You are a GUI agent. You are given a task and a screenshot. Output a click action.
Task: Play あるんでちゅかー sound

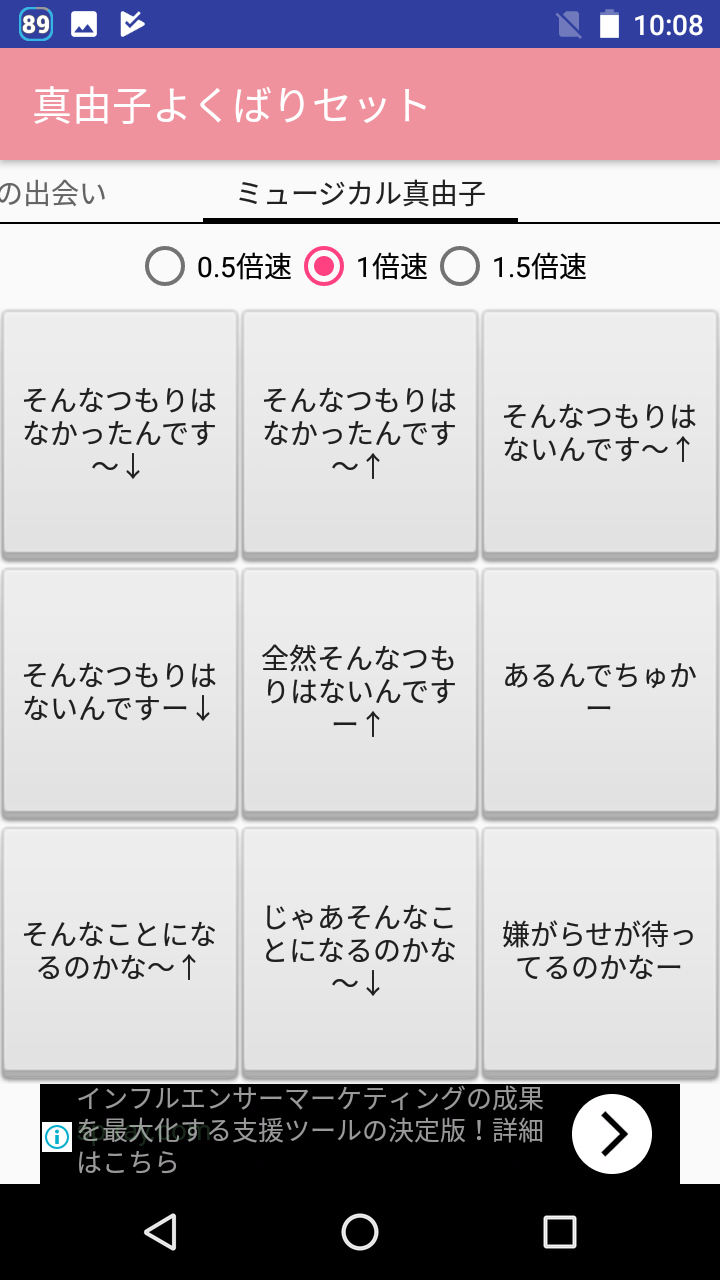point(600,688)
